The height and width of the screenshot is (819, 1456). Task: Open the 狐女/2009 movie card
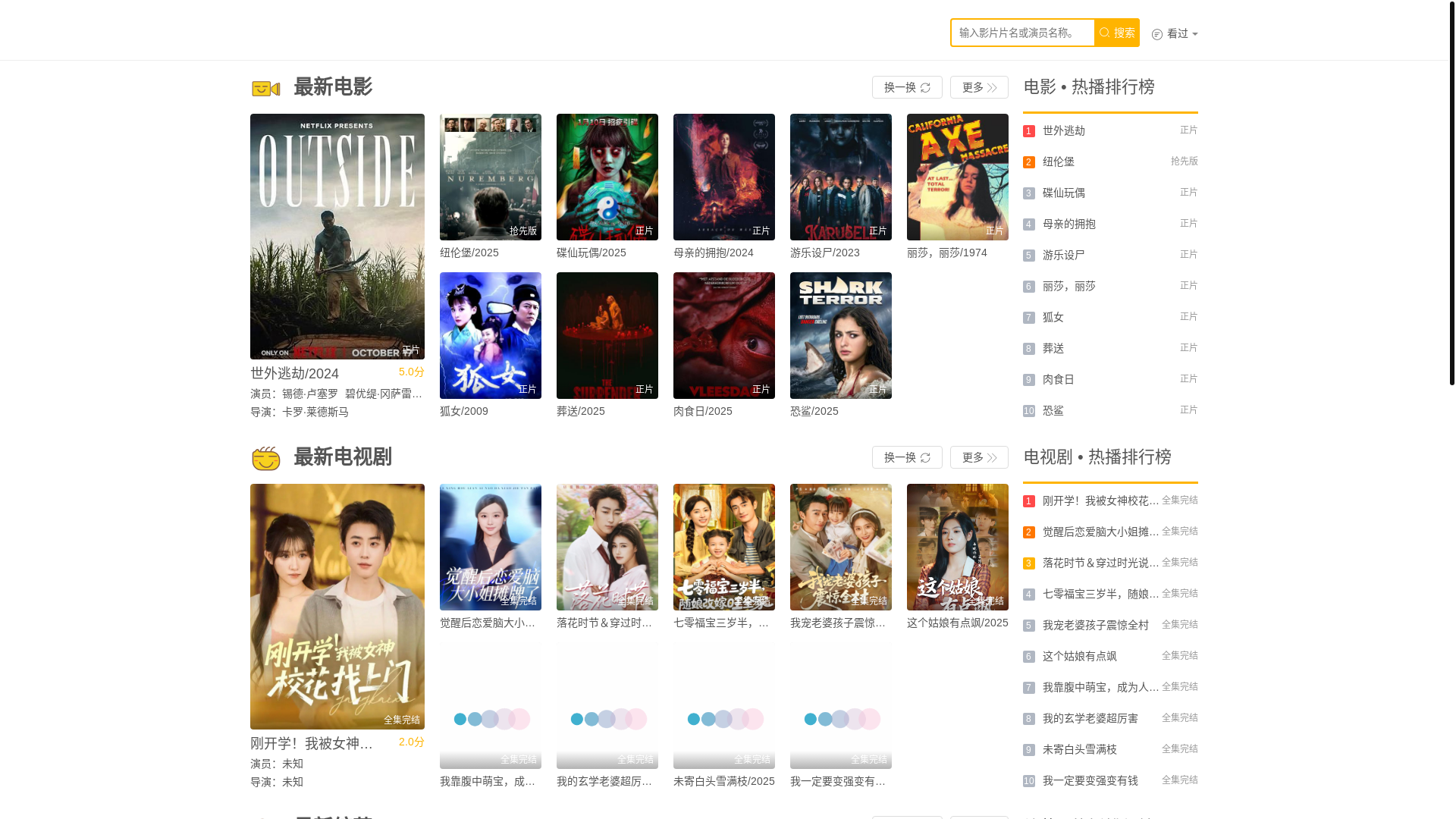pyautogui.click(x=490, y=335)
